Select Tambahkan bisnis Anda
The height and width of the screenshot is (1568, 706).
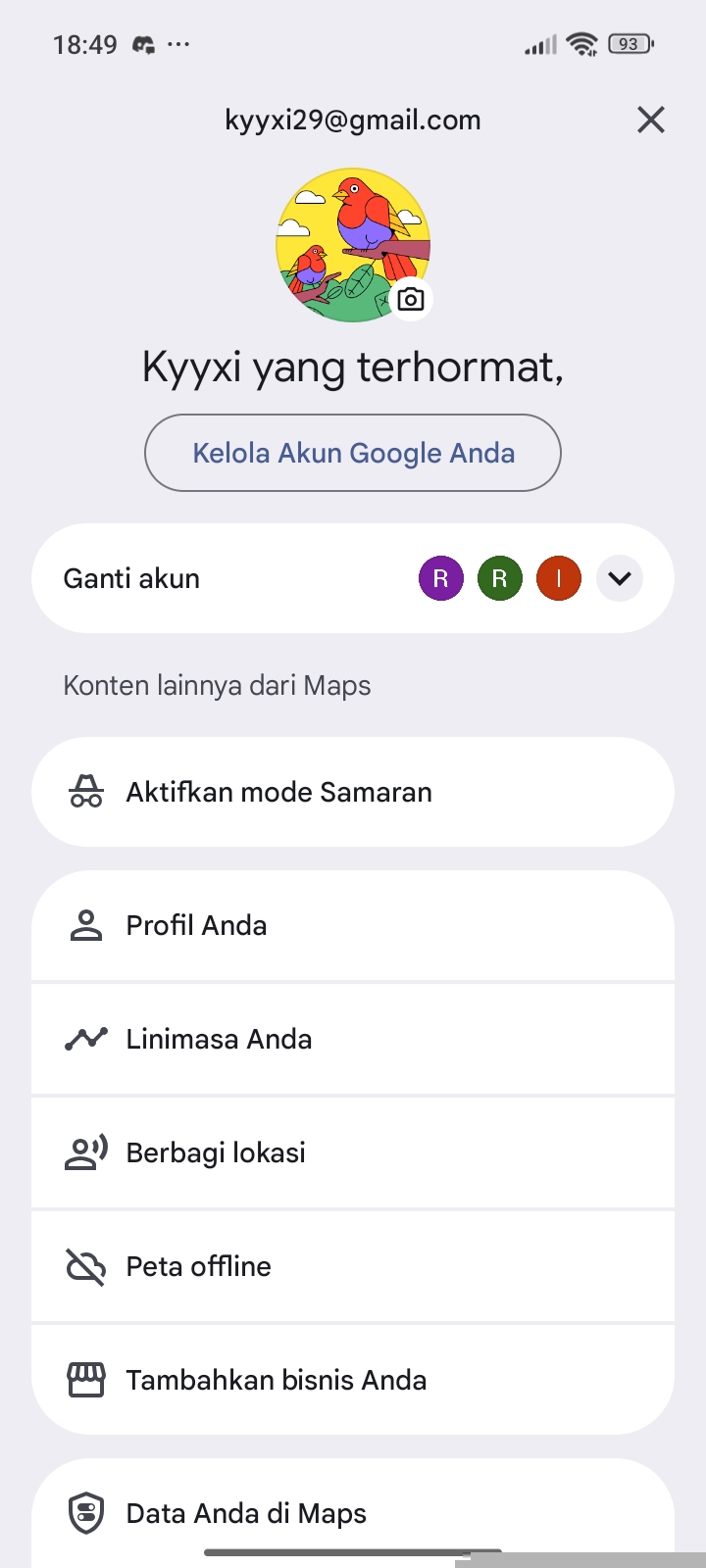click(353, 1380)
